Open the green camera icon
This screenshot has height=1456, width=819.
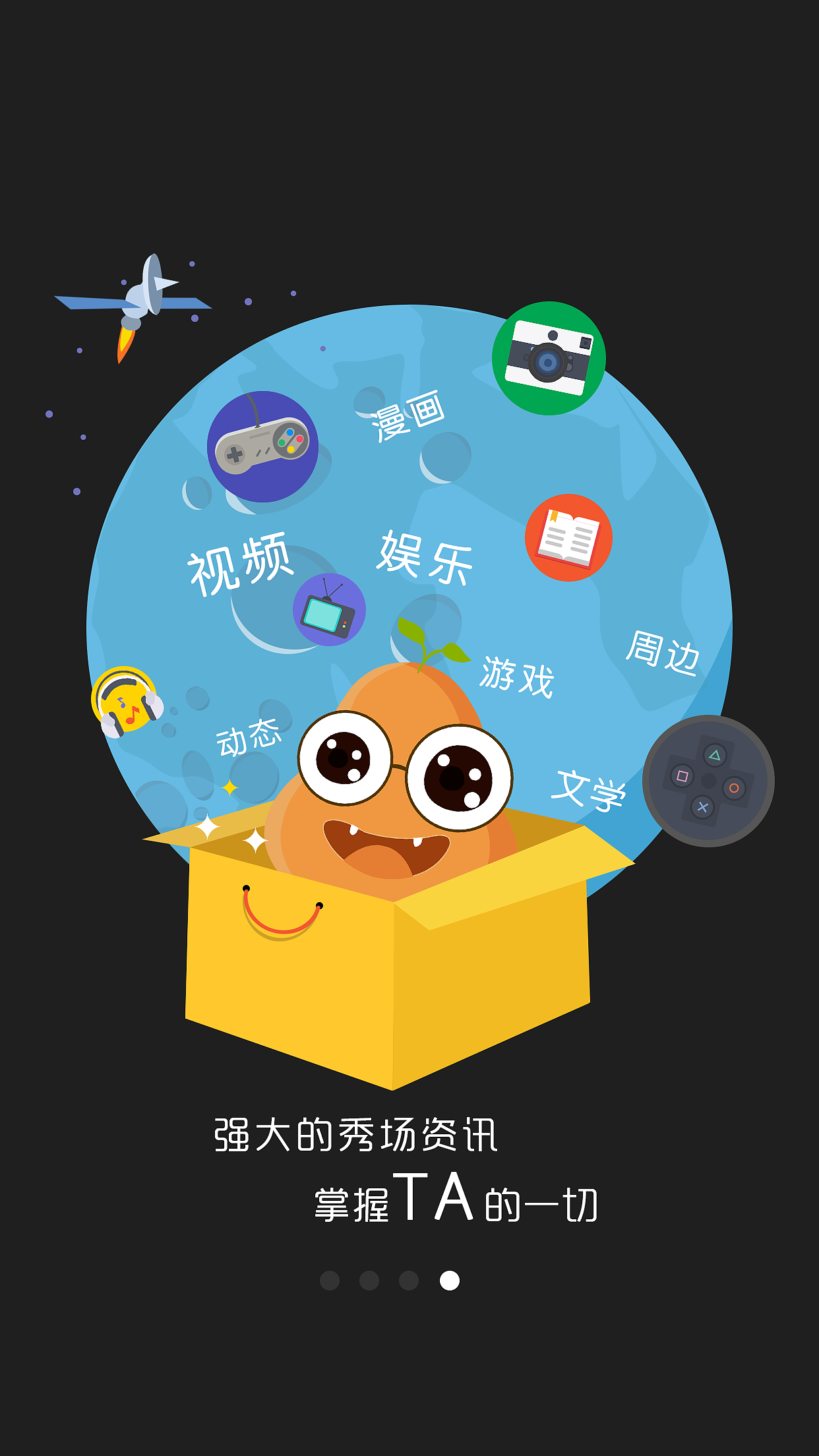click(549, 356)
